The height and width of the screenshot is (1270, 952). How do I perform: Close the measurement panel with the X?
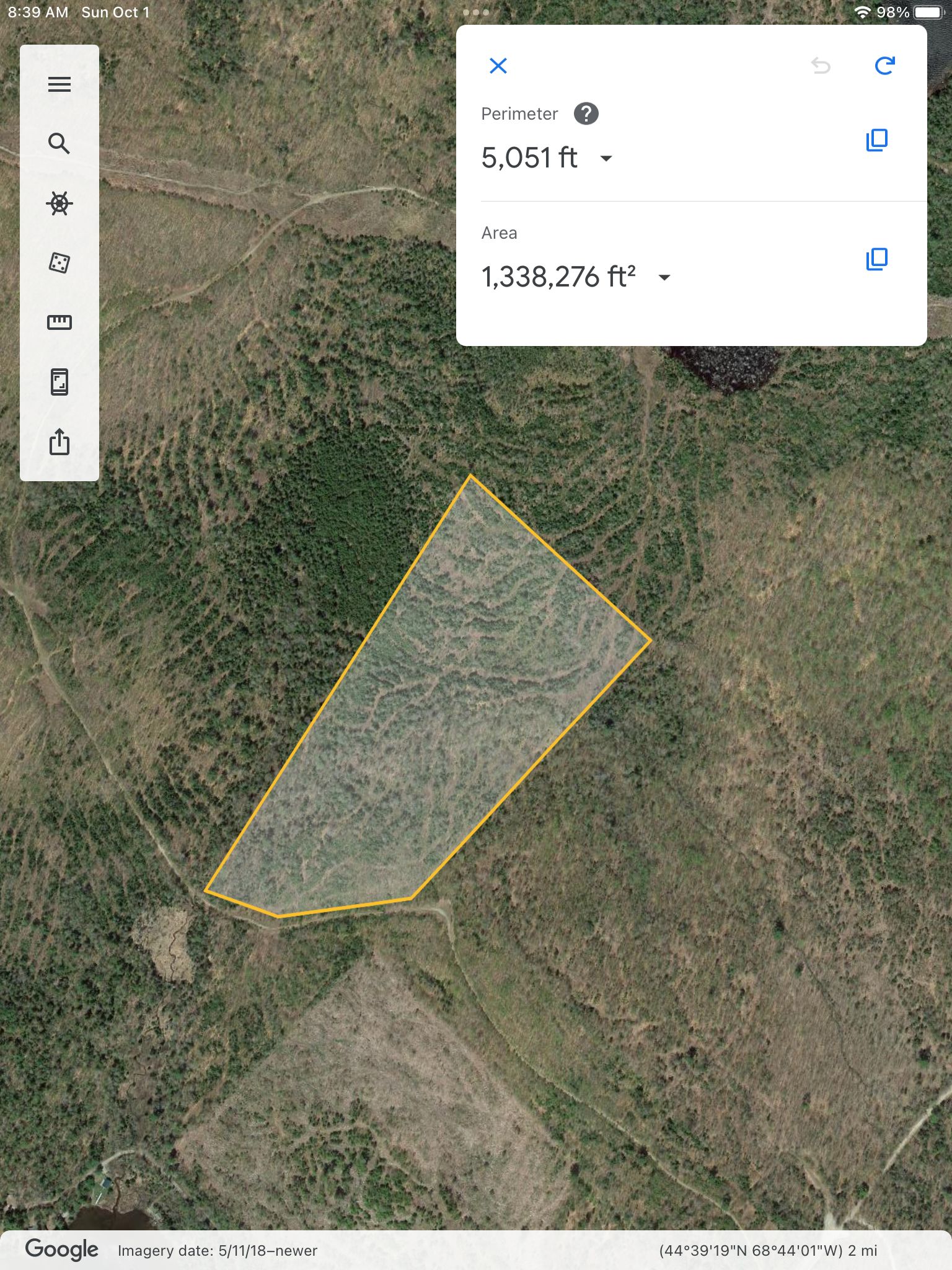point(498,65)
